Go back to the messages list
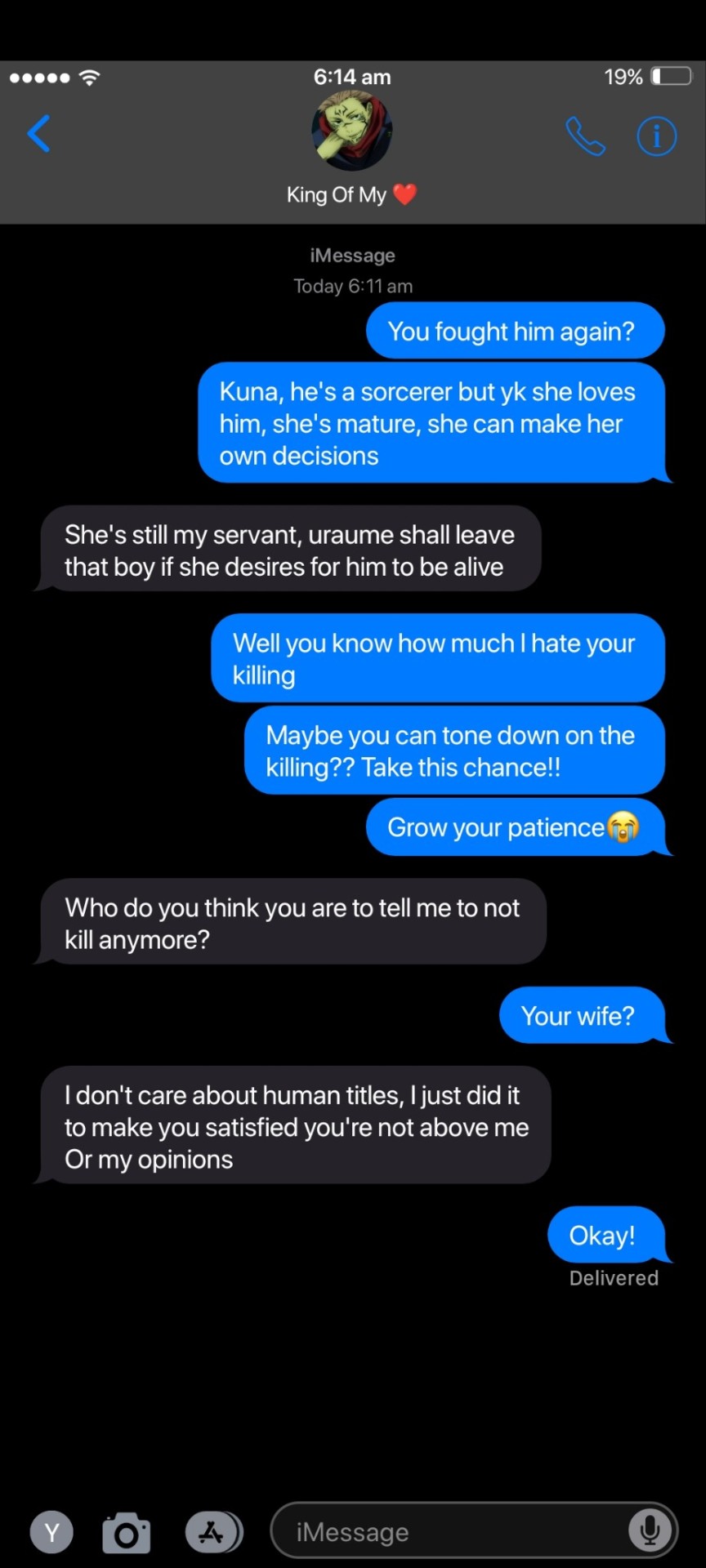 click(x=38, y=134)
